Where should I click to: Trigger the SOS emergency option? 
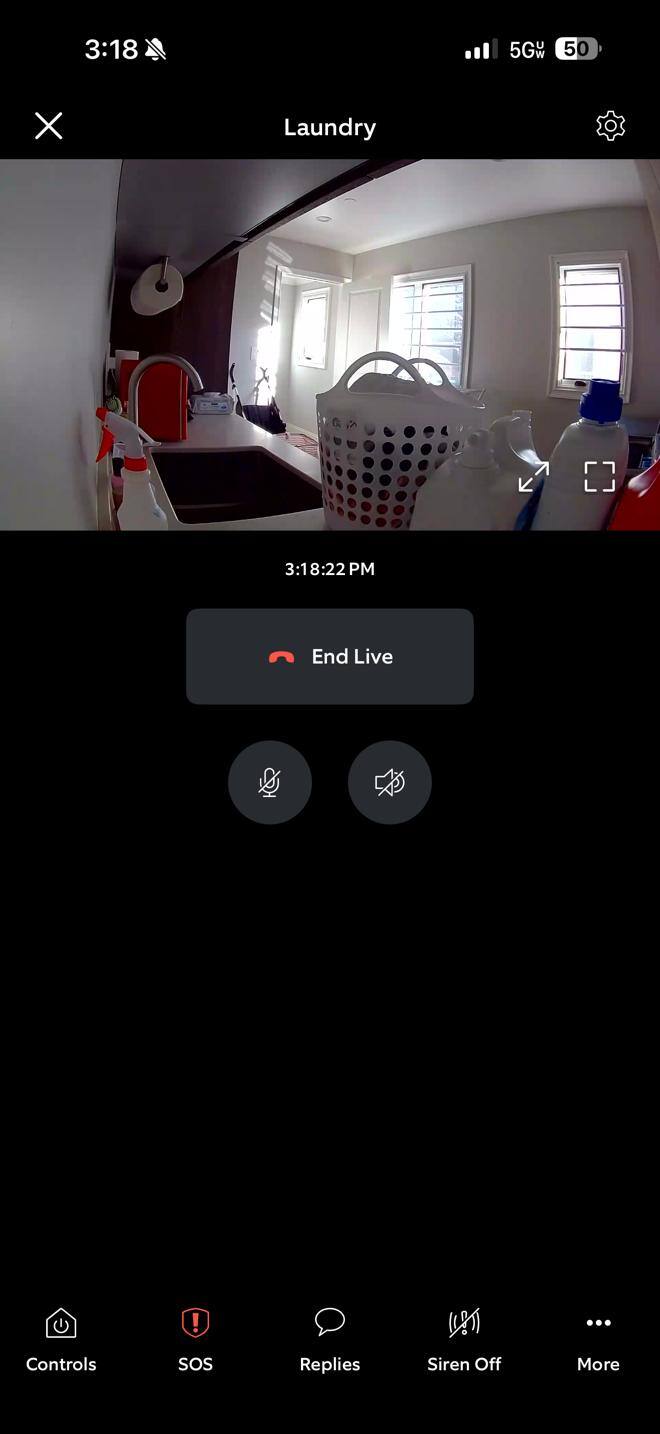coord(195,1340)
